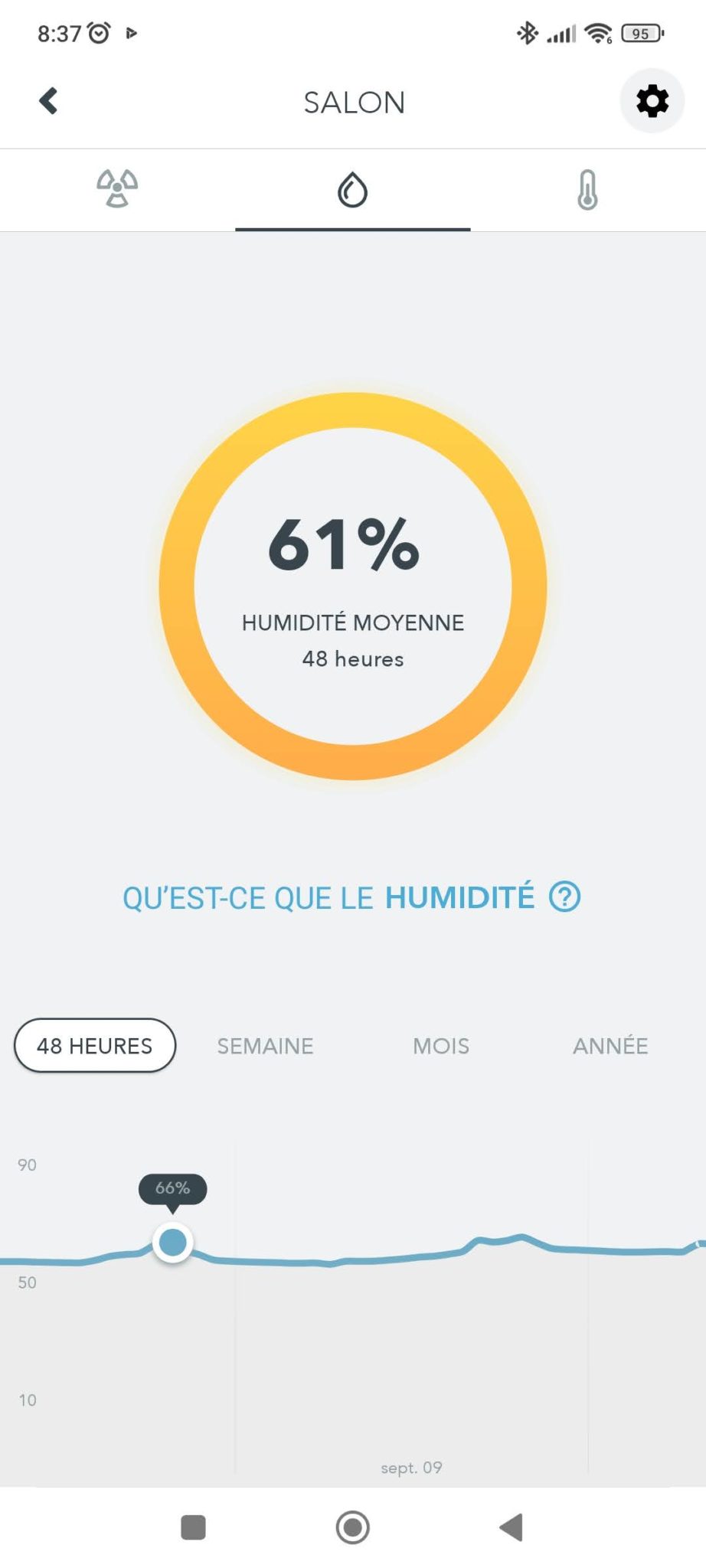The width and height of the screenshot is (706, 1568).
Task: Select the 48 HEURES time range
Action: click(x=95, y=1046)
